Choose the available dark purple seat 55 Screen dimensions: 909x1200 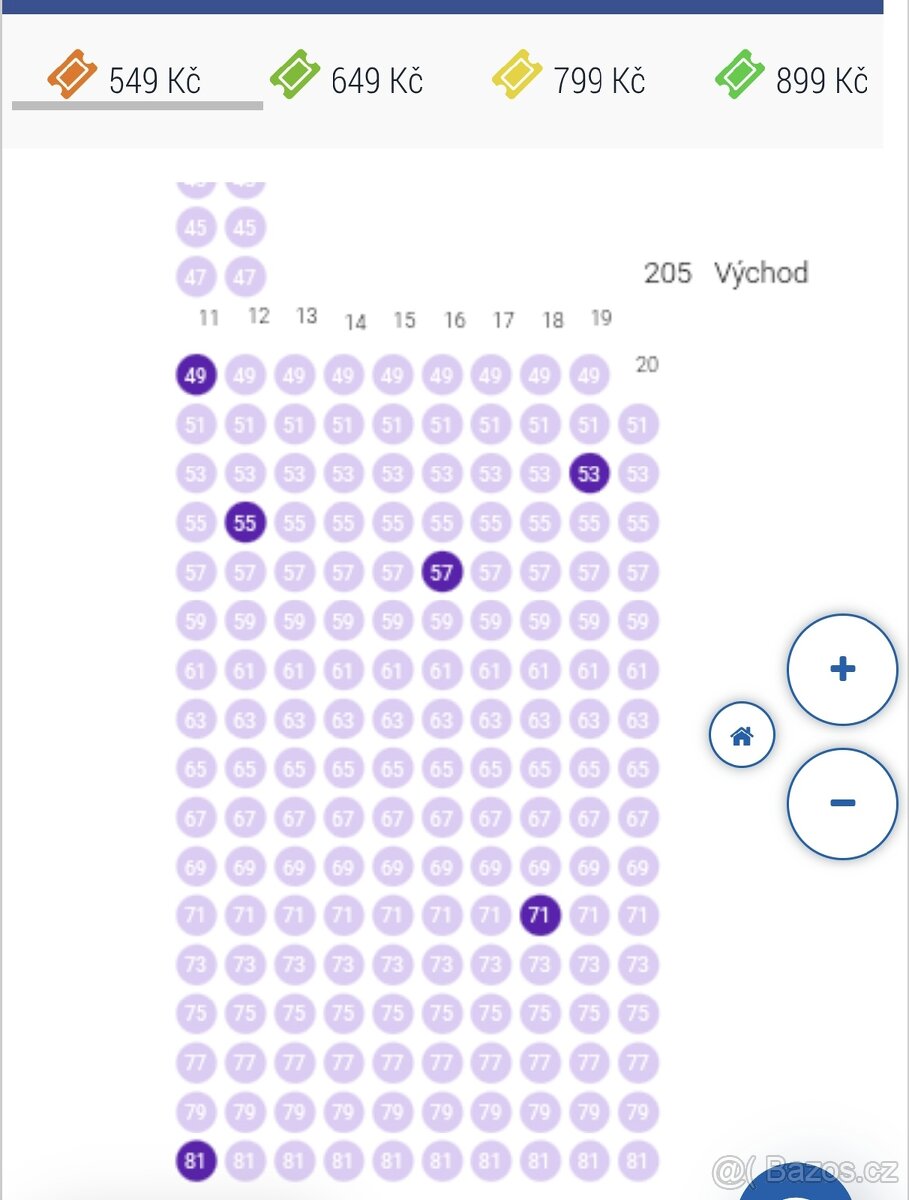[x=245, y=523]
